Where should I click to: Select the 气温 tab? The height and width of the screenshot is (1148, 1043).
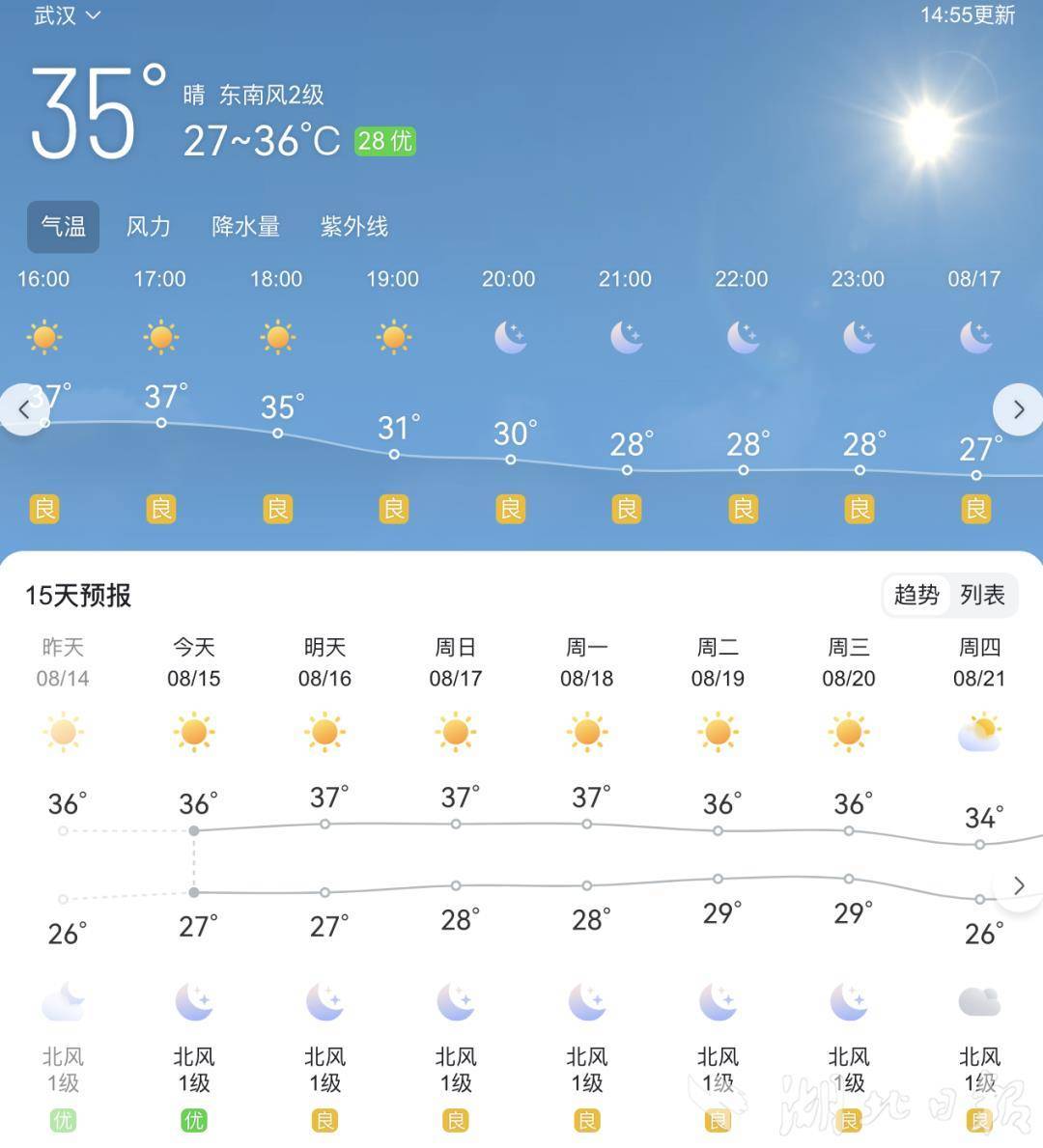pyautogui.click(x=63, y=227)
